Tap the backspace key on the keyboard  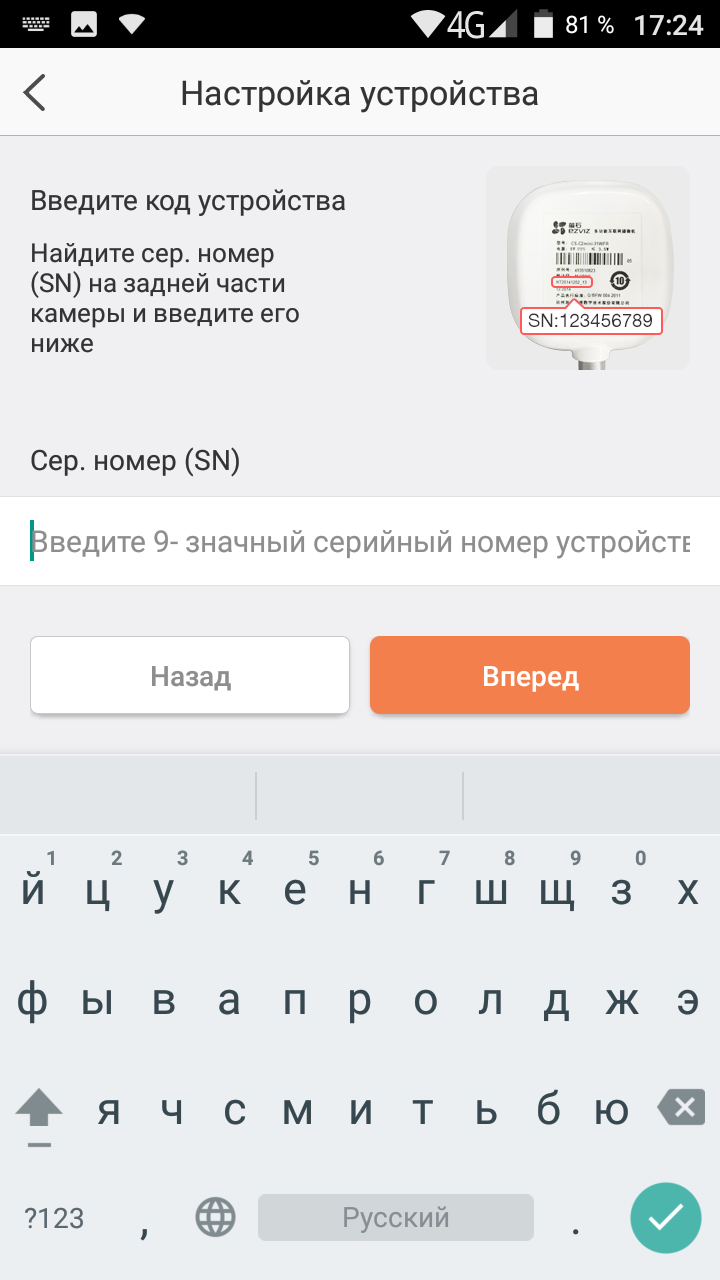(682, 1106)
